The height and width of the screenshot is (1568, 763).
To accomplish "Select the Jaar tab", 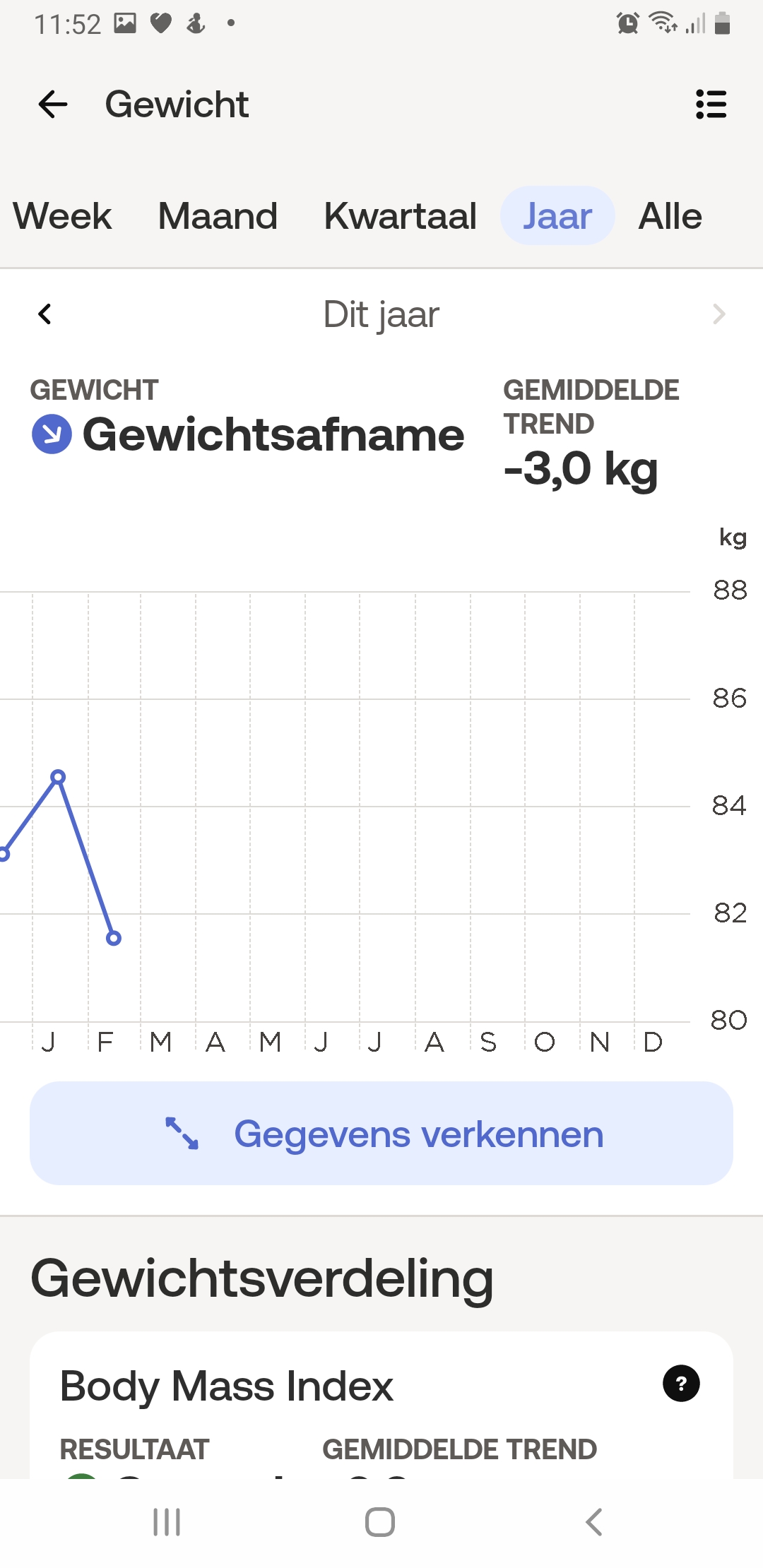I will [557, 216].
